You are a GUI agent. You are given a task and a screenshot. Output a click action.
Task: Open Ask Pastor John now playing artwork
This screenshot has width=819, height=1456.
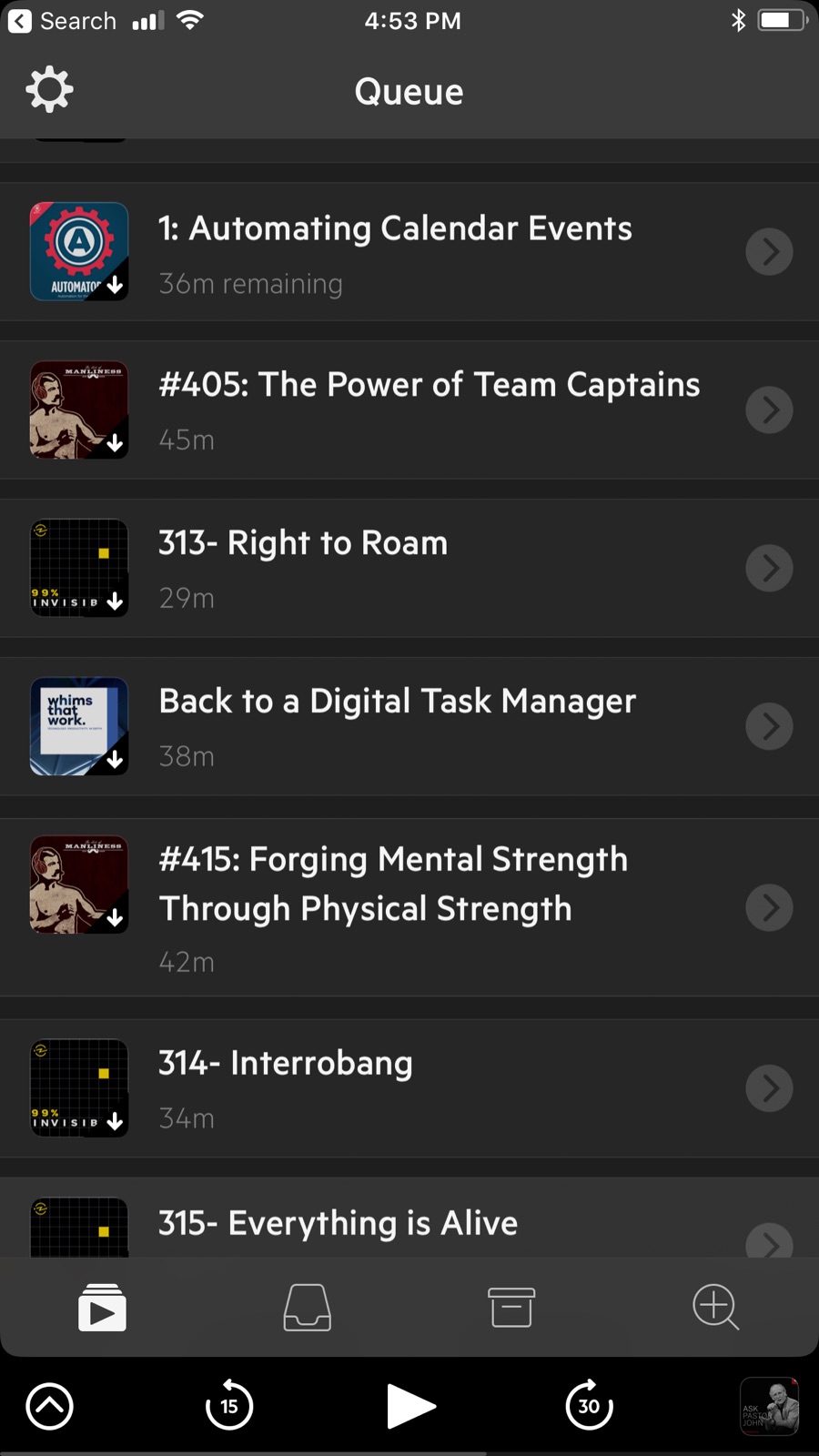tap(770, 1406)
